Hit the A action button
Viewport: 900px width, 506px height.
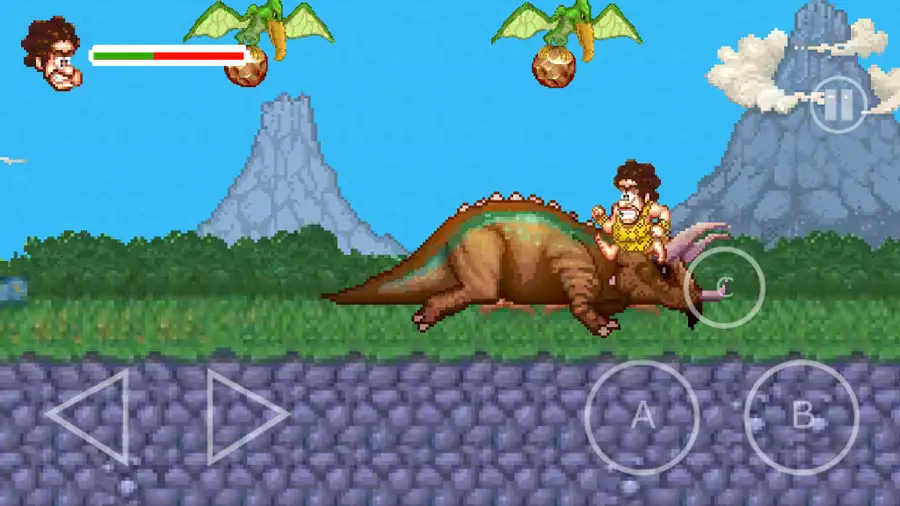coord(641,417)
